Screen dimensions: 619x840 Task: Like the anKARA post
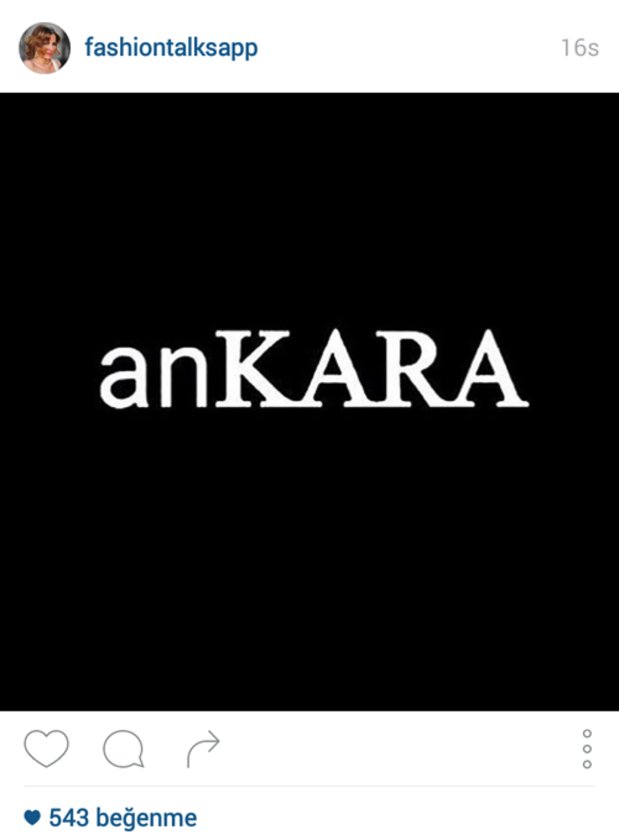tap(46, 749)
